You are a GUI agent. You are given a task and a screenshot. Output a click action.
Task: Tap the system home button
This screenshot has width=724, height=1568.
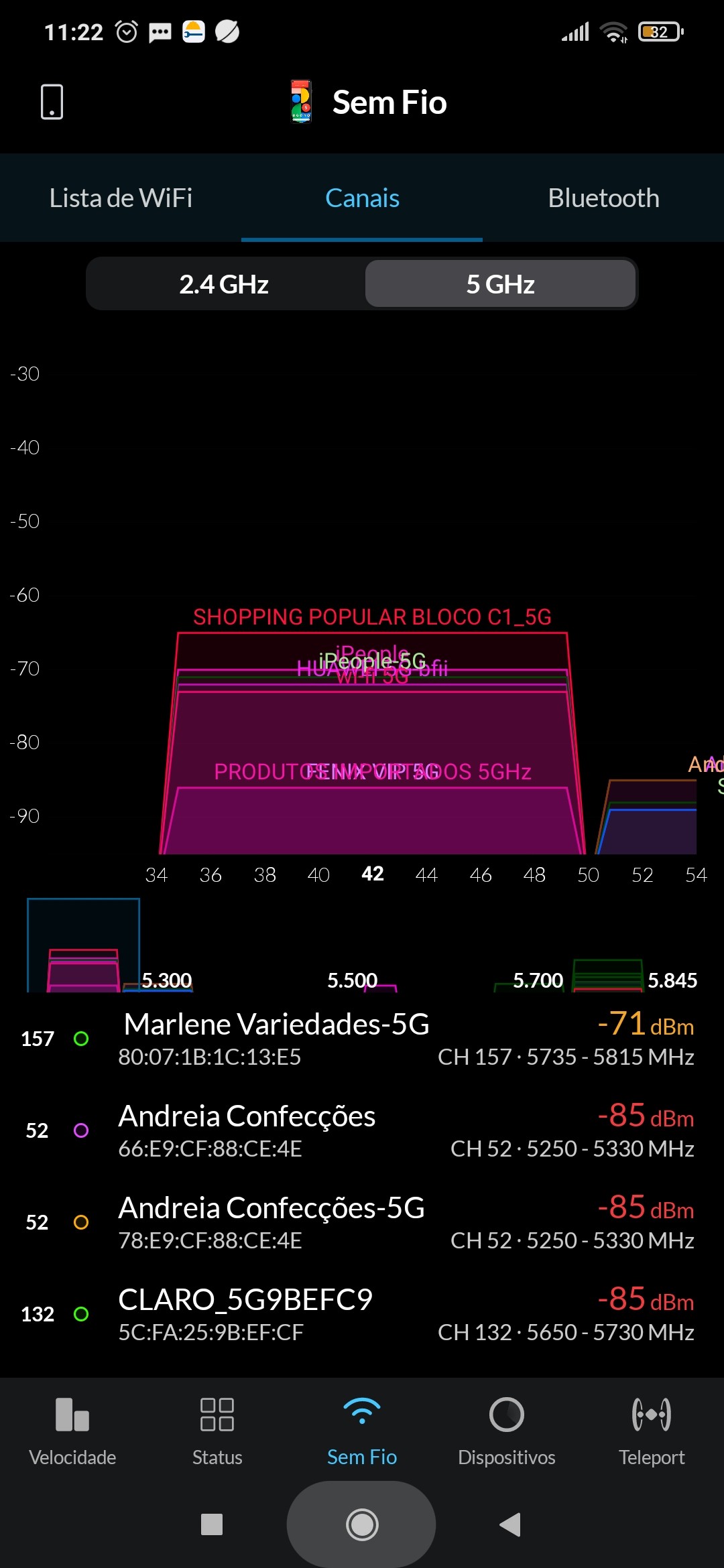pos(362,1524)
